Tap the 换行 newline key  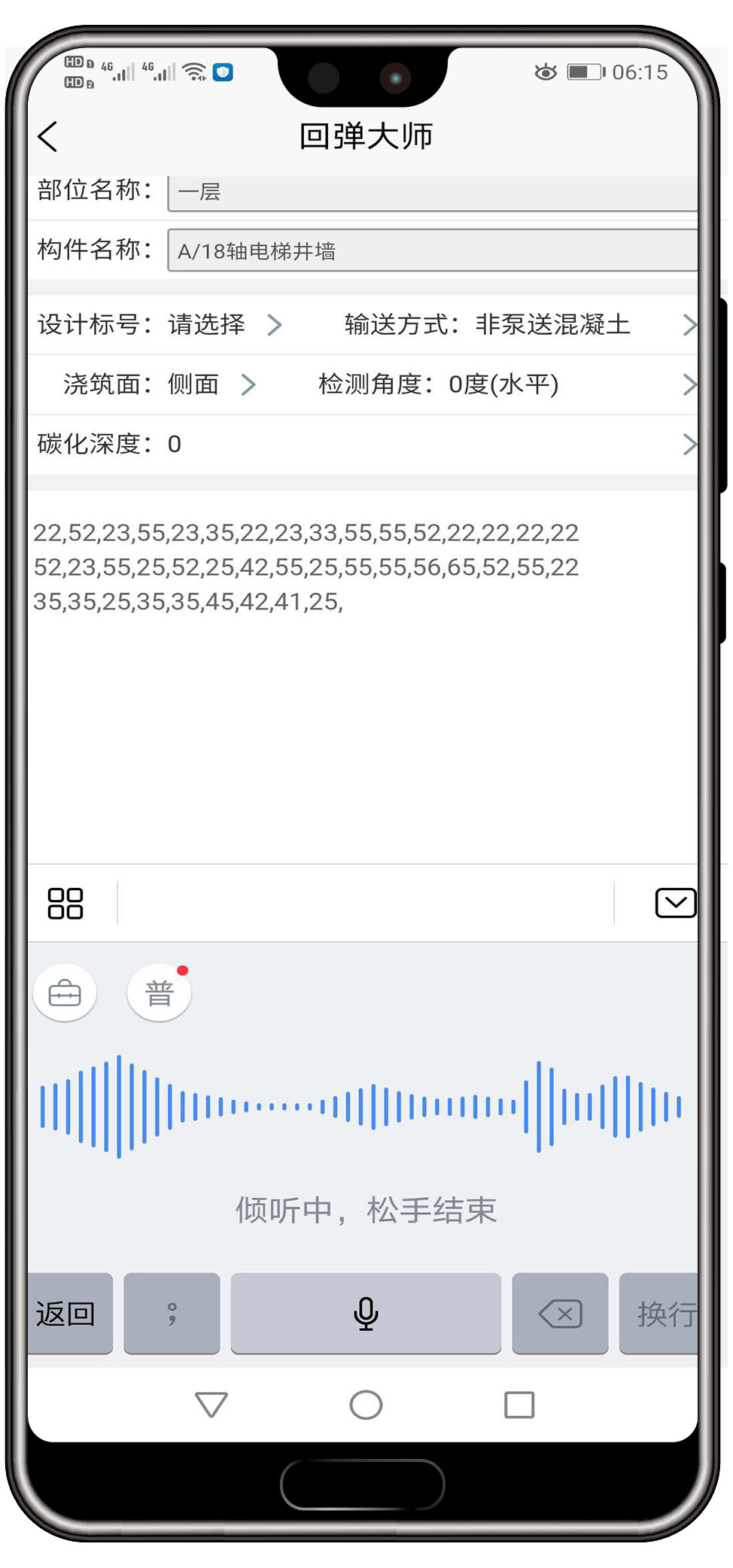pos(661,1314)
